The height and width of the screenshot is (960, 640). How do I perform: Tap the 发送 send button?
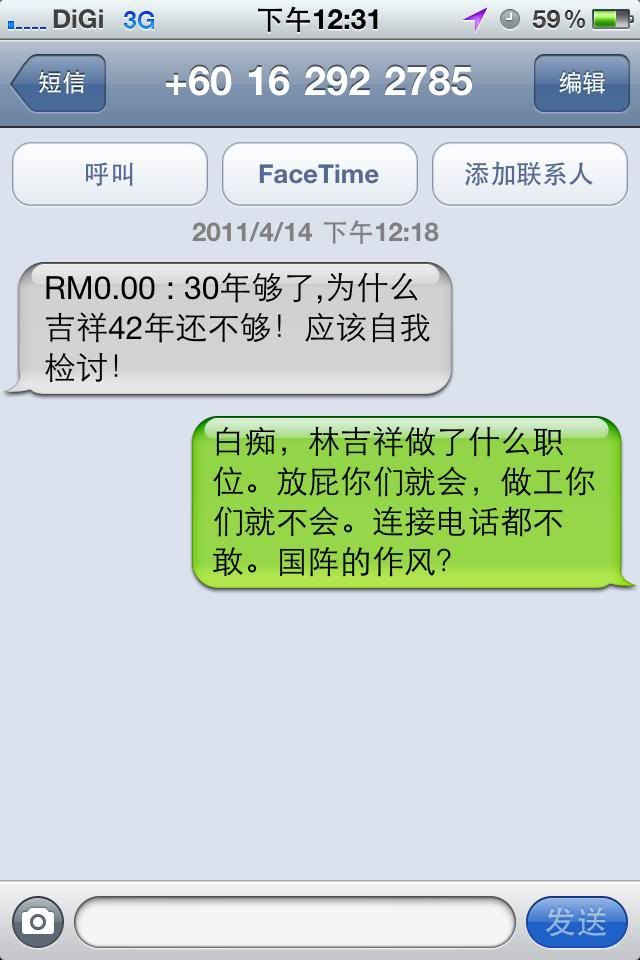(576, 921)
